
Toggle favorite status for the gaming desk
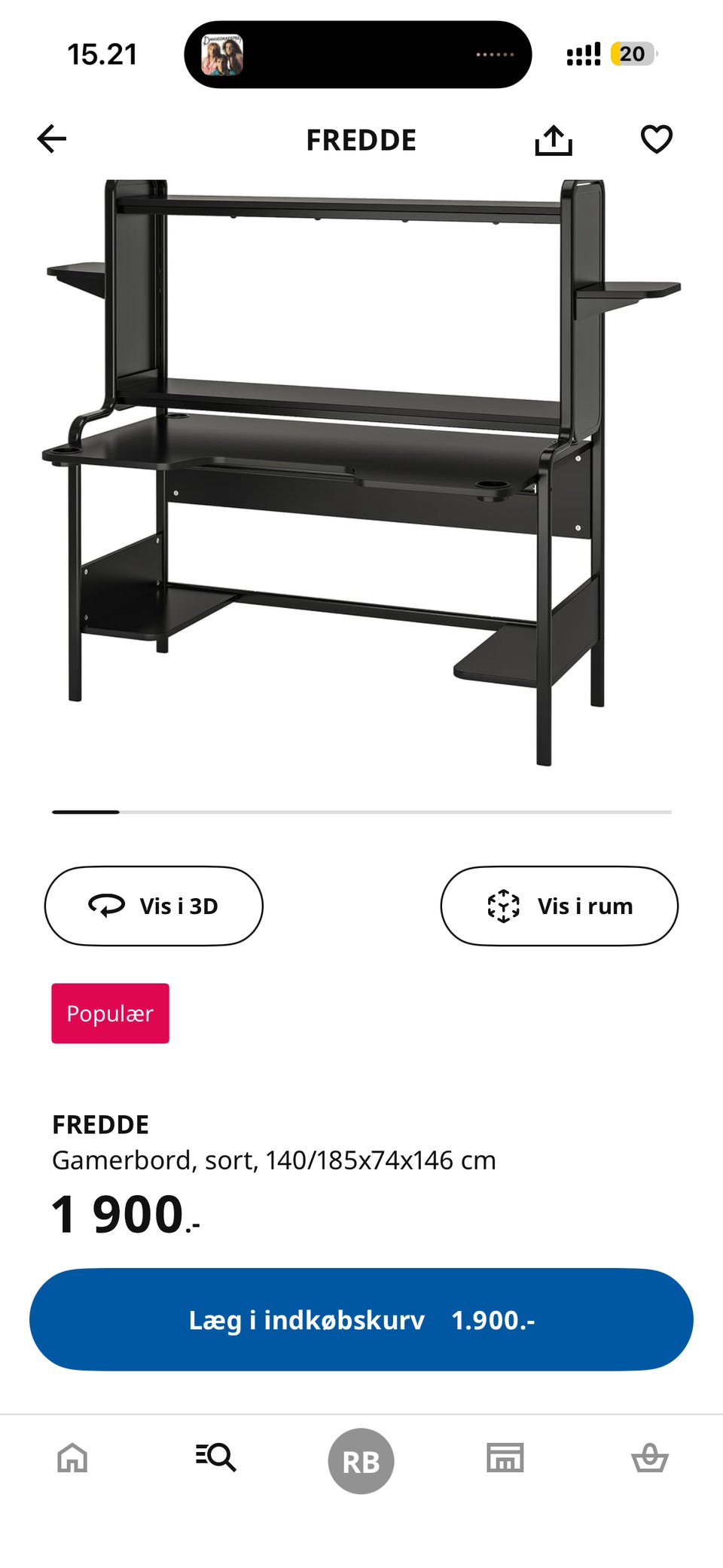pyautogui.click(x=656, y=139)
